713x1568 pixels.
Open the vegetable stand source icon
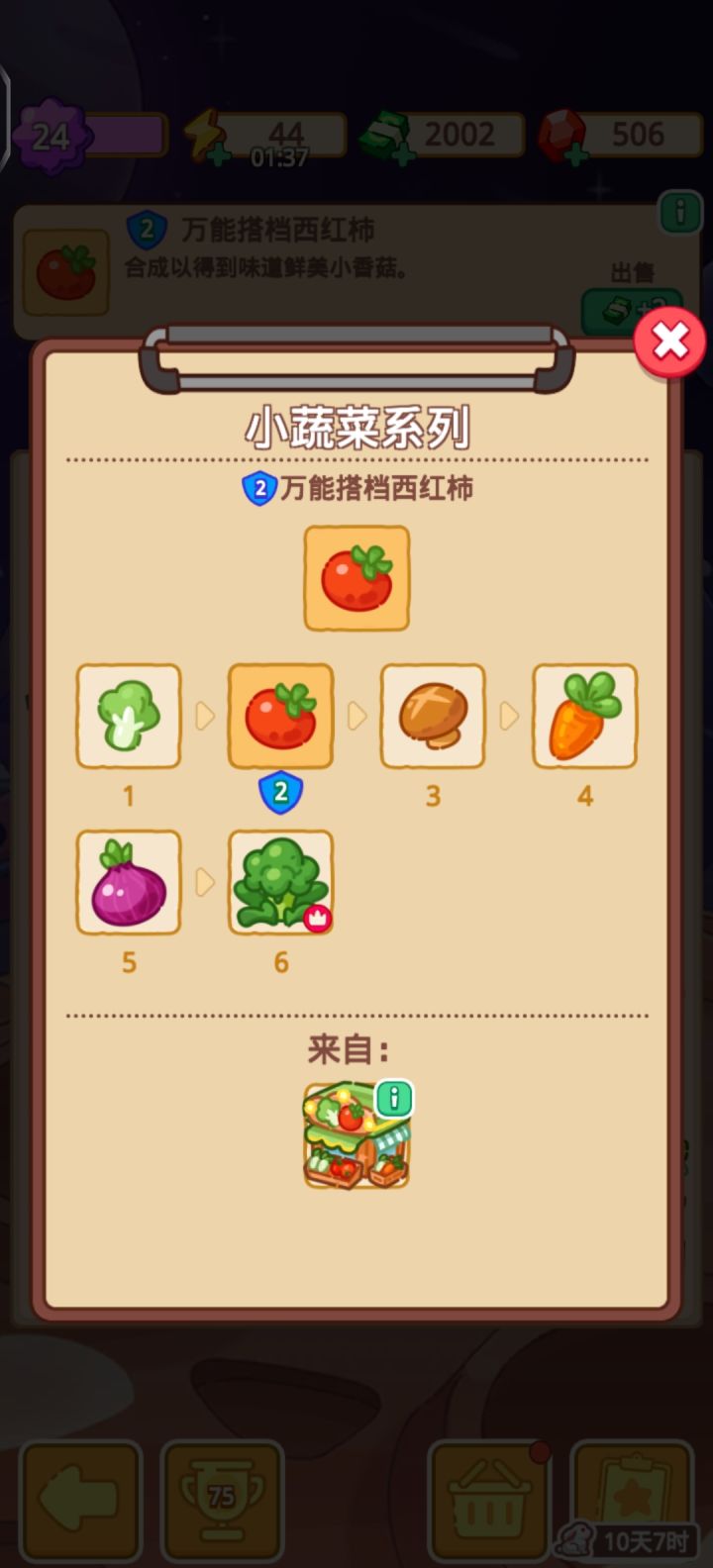(x=355, y=1135)
